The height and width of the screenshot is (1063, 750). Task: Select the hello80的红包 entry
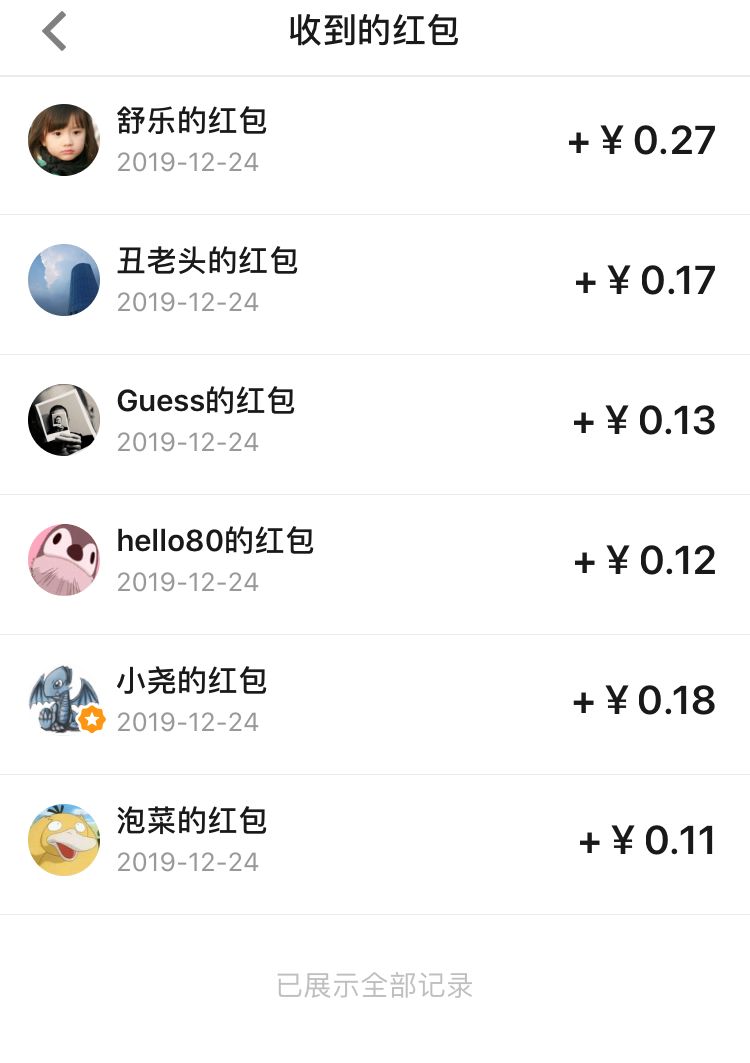pos(215,543)
